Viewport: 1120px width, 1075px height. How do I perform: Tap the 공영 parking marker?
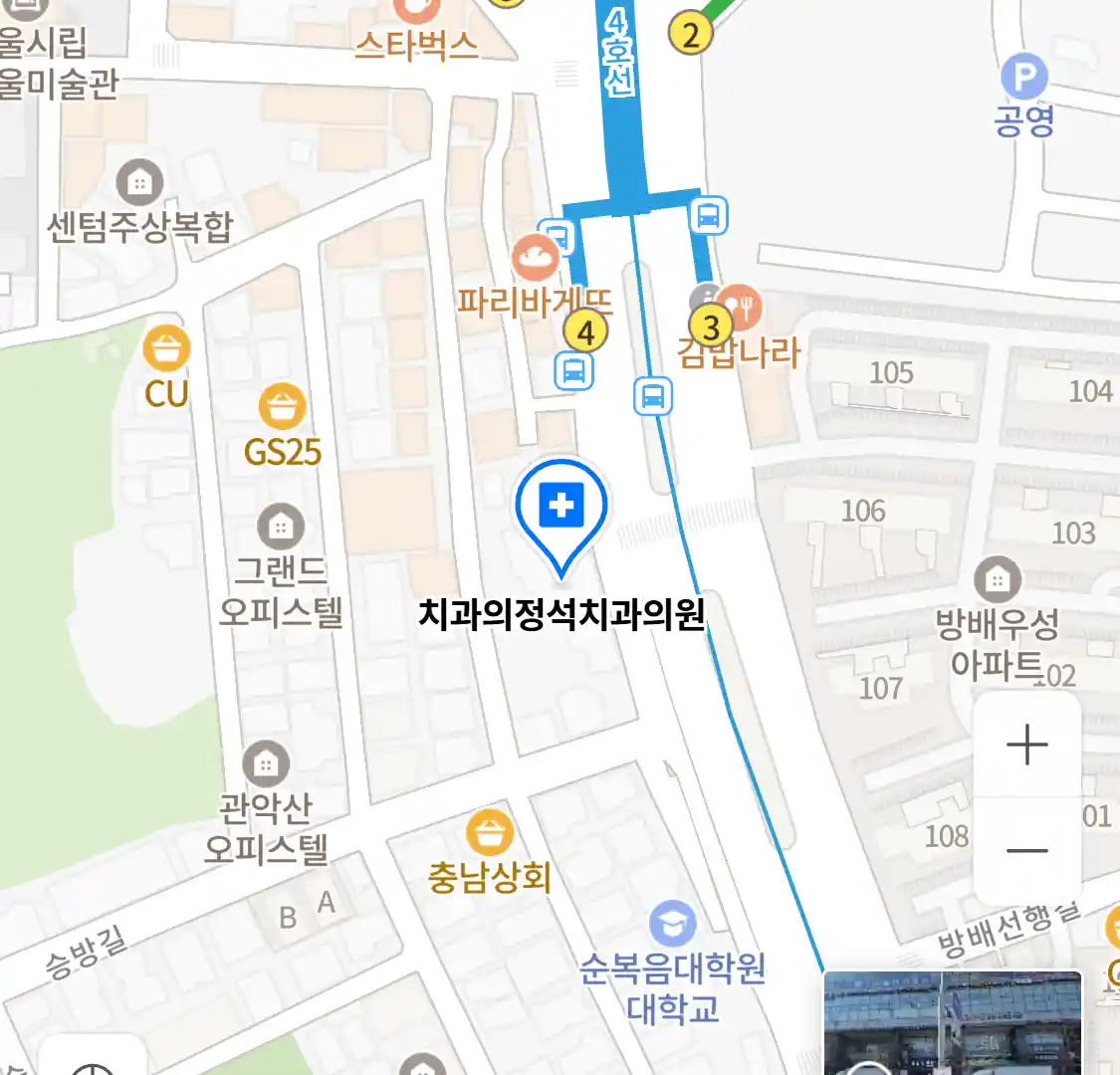(x=1024, y=78)
